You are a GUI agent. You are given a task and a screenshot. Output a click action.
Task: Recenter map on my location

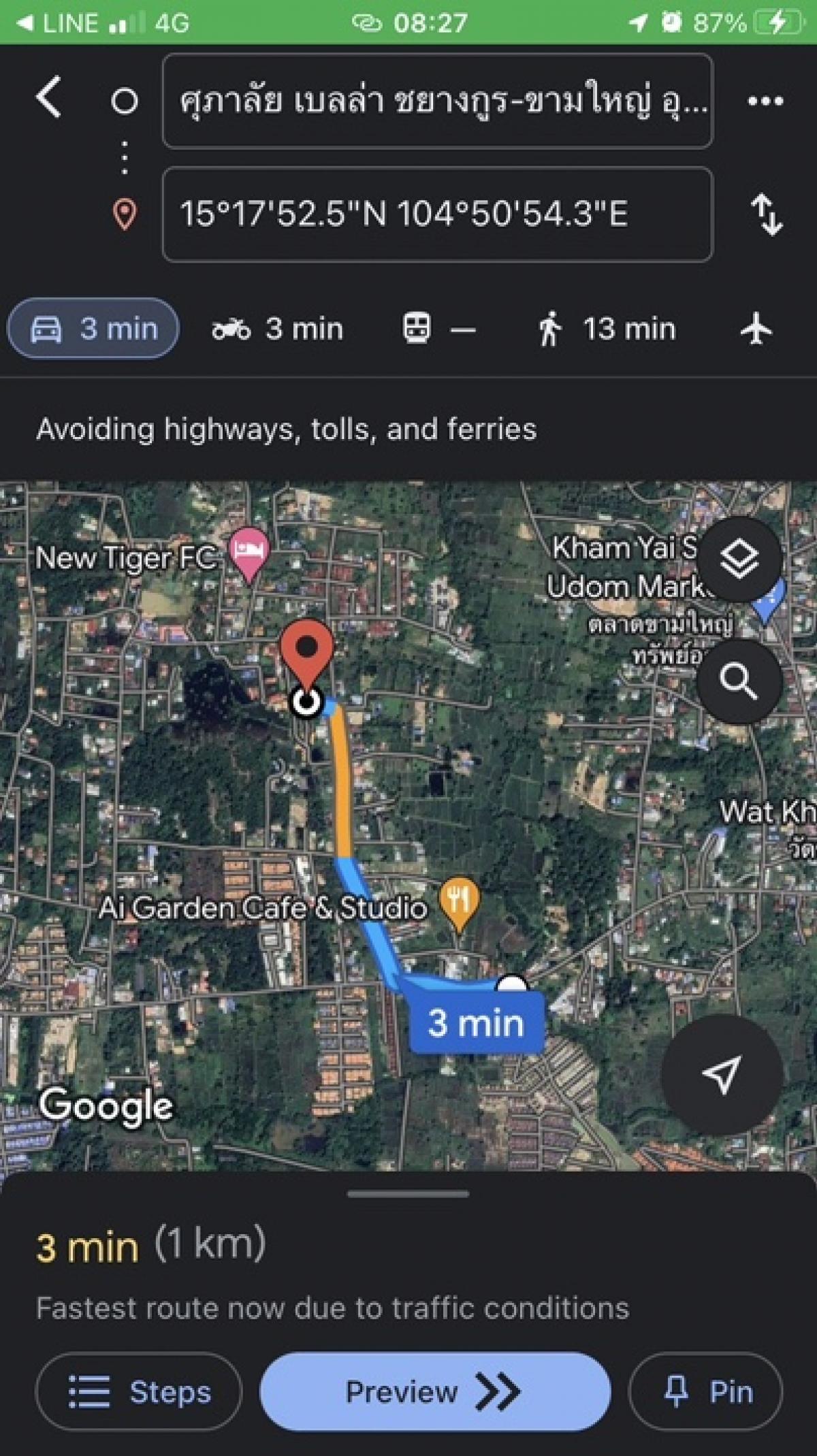click(x=722, y=1074)
